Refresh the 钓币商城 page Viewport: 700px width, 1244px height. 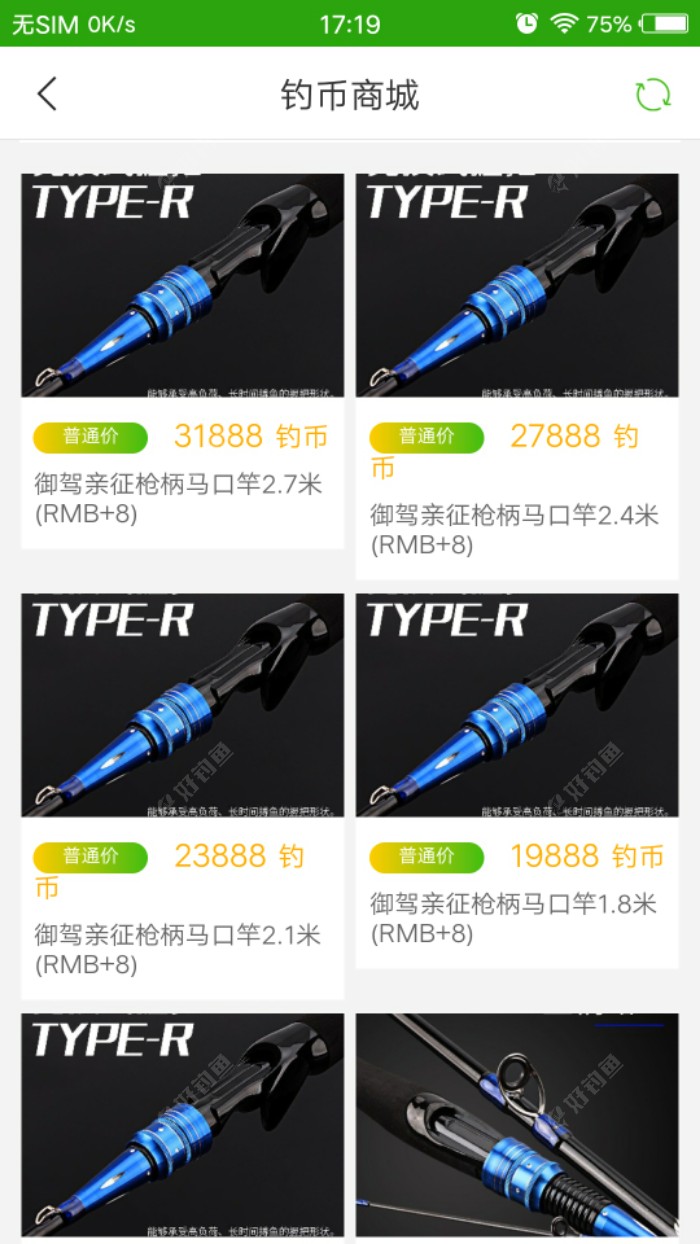pos(653,94)
